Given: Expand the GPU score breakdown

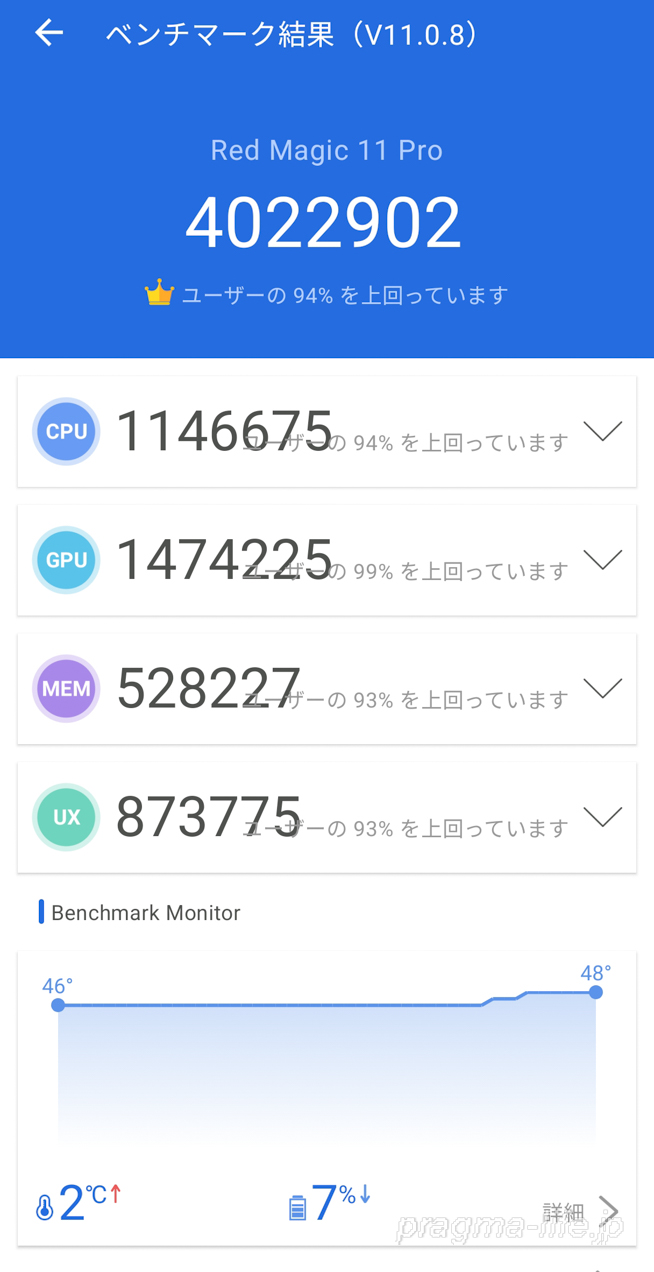Looking at the screenshot, I should pyautogui.click(x=602, y=560).
